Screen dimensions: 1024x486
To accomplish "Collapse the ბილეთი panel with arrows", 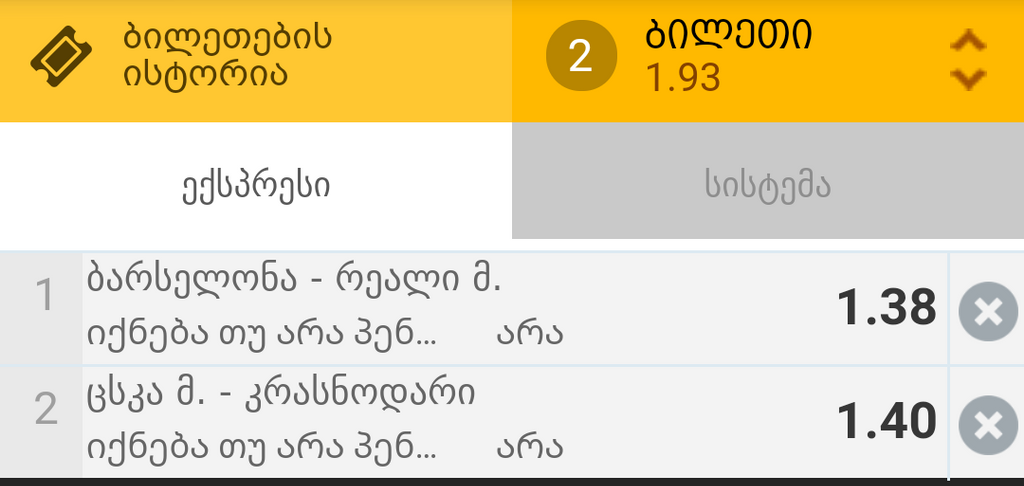I will 967,60.
